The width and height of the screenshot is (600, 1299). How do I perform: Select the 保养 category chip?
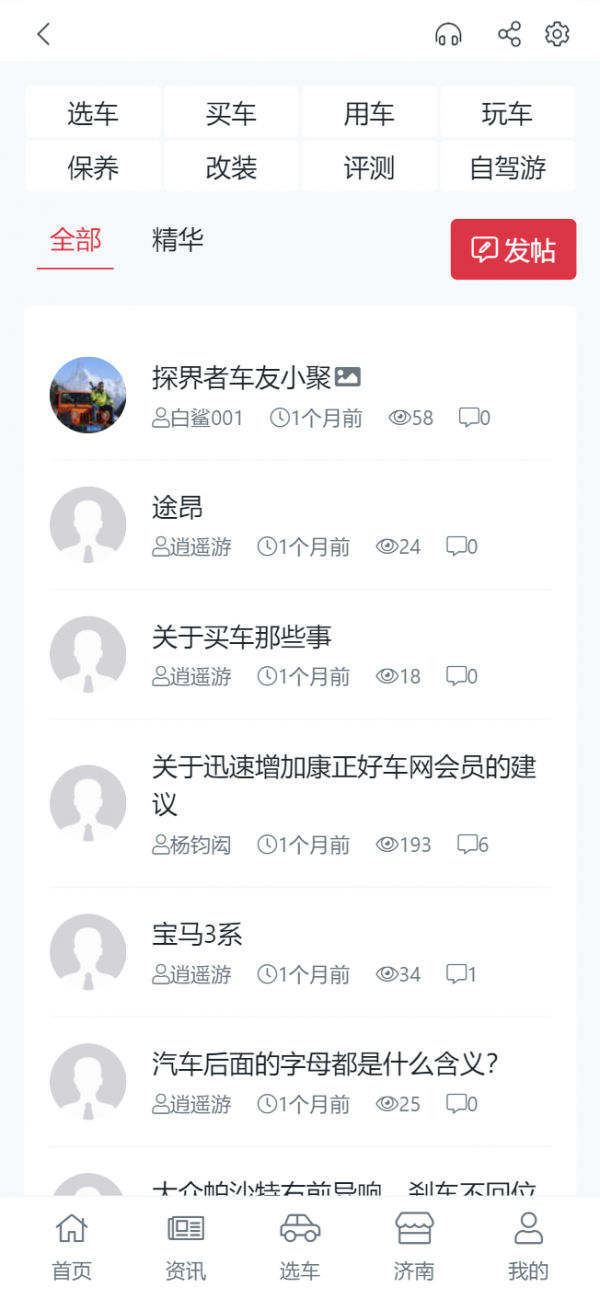coord(93,167)
